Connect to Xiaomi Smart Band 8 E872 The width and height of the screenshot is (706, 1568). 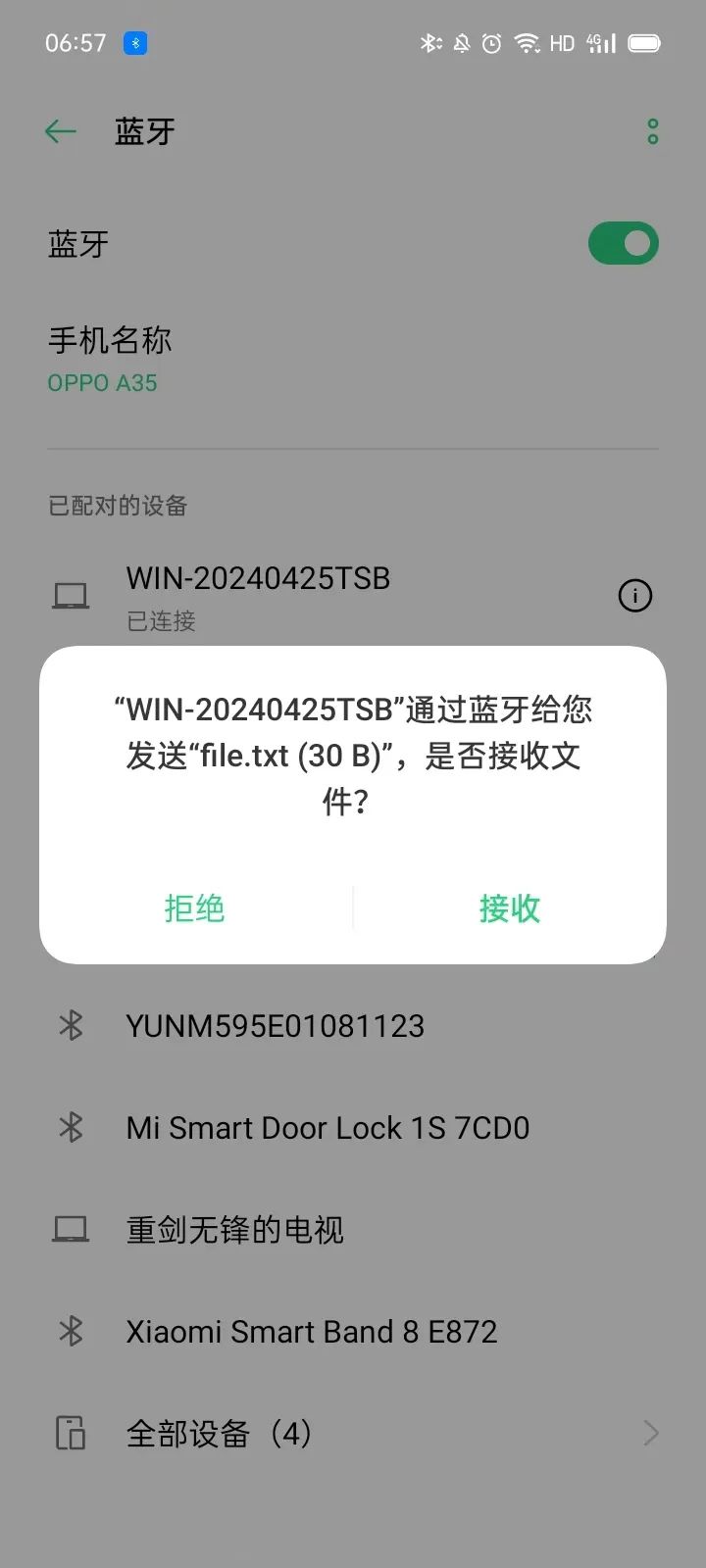pyautogui.click(x=312, y=1332)
